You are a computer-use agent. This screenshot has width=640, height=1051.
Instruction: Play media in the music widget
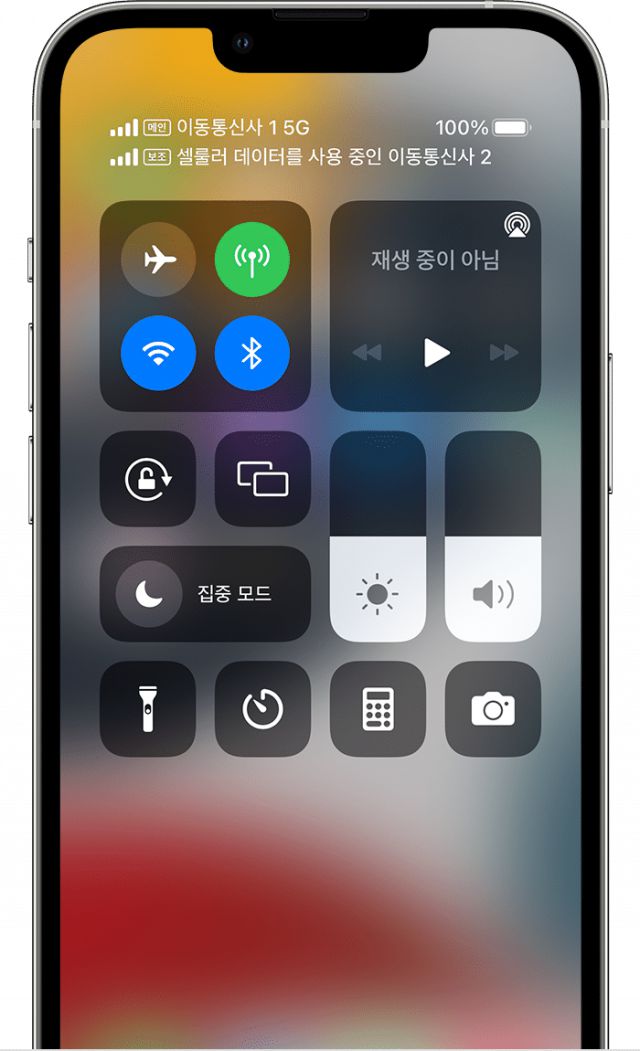[436, 352]
